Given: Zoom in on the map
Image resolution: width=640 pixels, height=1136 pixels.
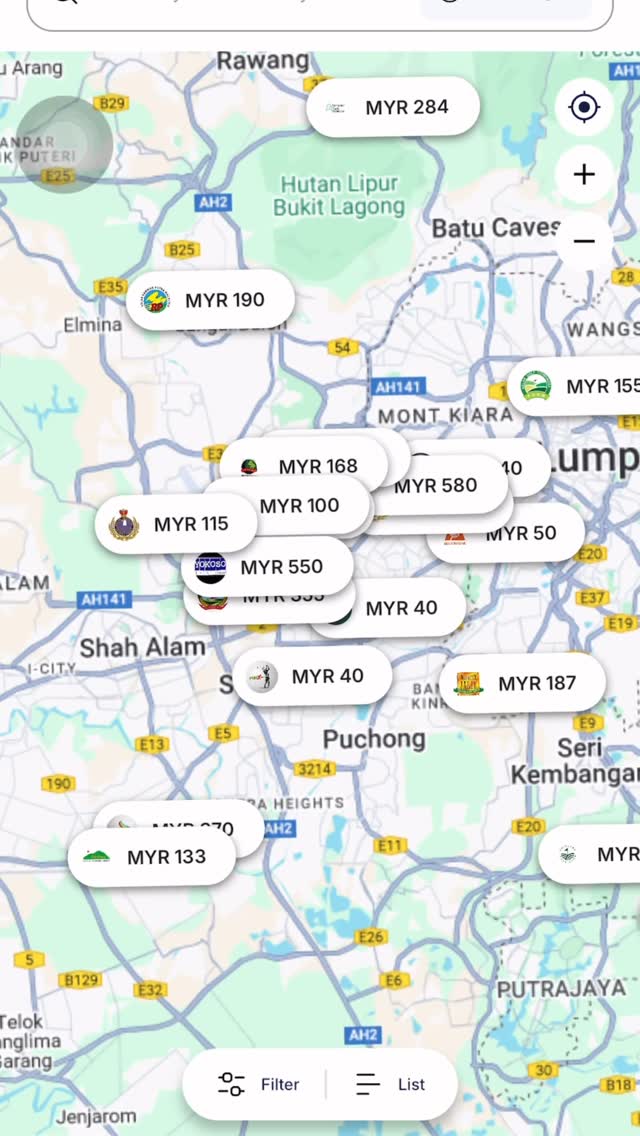Looking at the screenshot, I should click(x=584, y=174).
